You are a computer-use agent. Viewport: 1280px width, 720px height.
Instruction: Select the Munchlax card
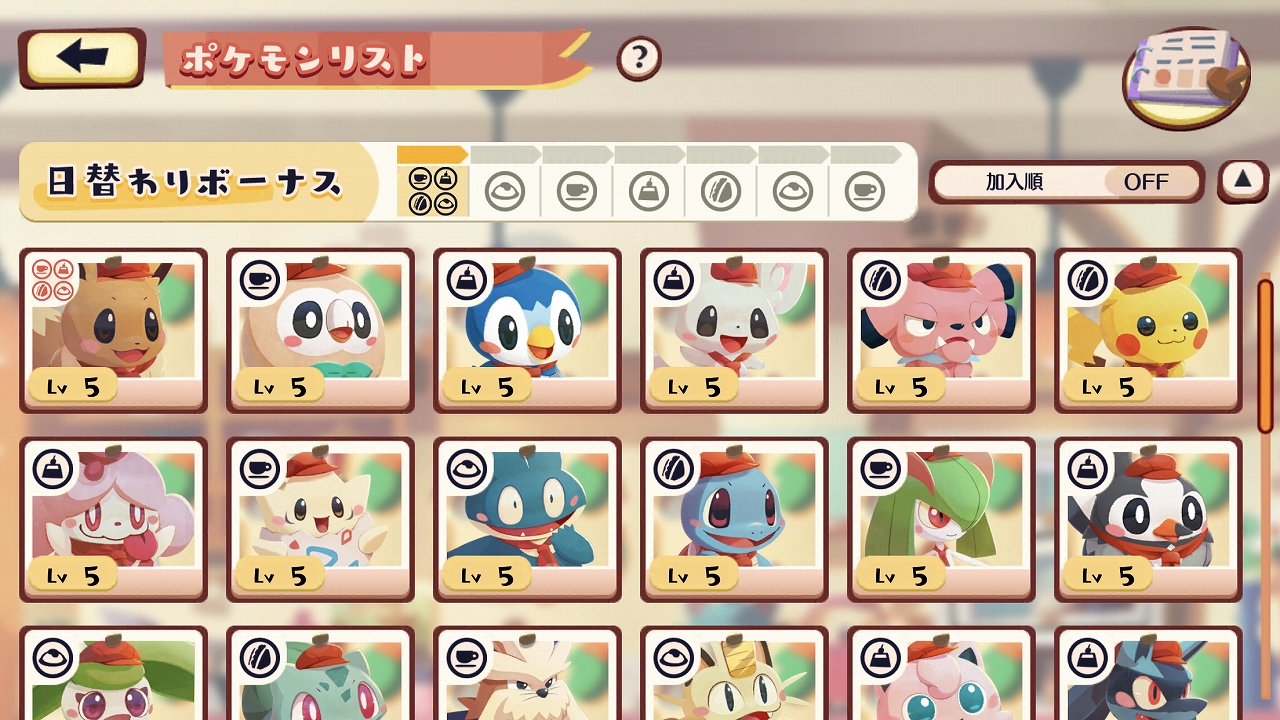click(x=527, y=519)
